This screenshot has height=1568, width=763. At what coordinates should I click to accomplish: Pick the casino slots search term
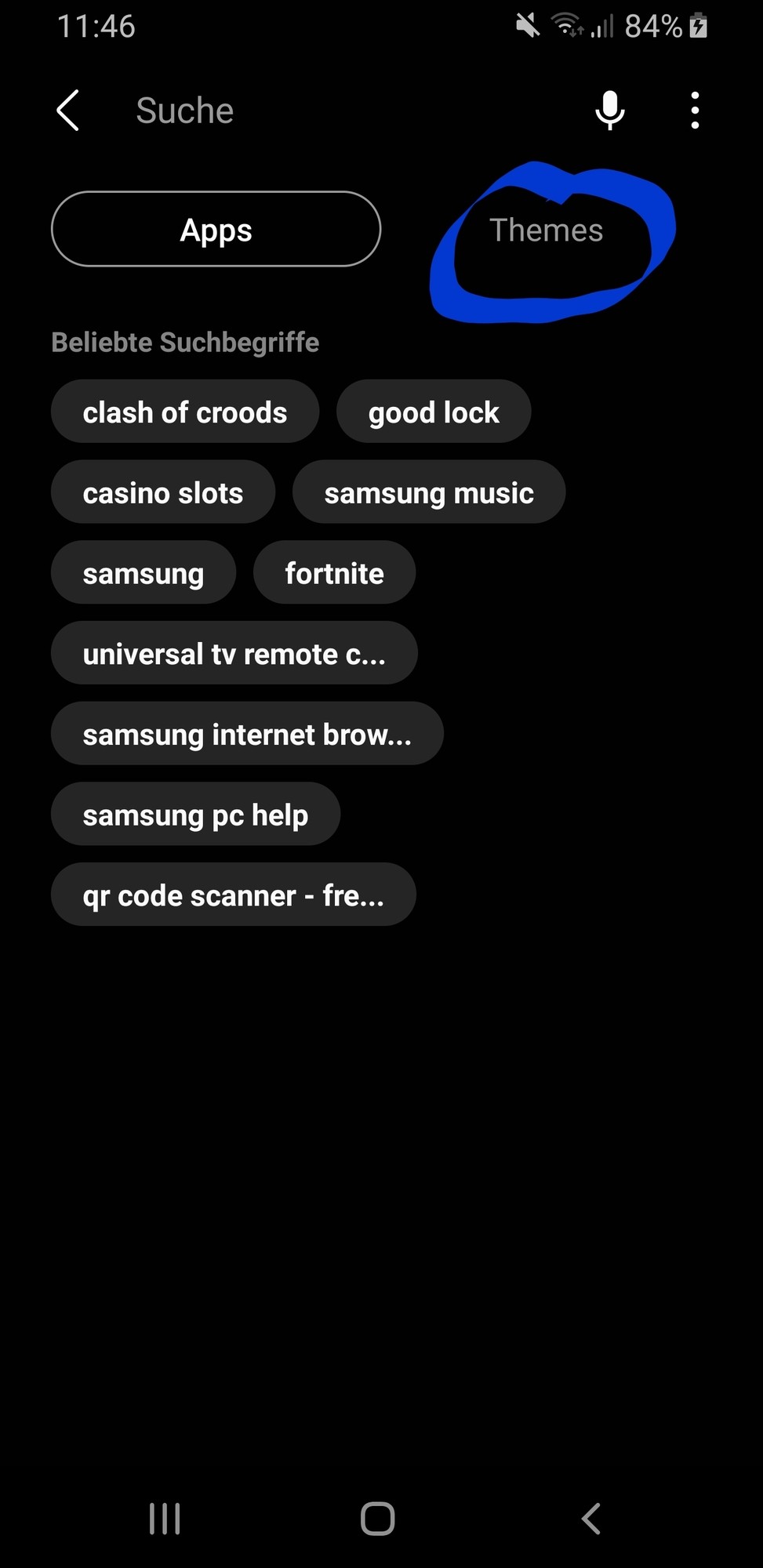click(x=163, y=493)
